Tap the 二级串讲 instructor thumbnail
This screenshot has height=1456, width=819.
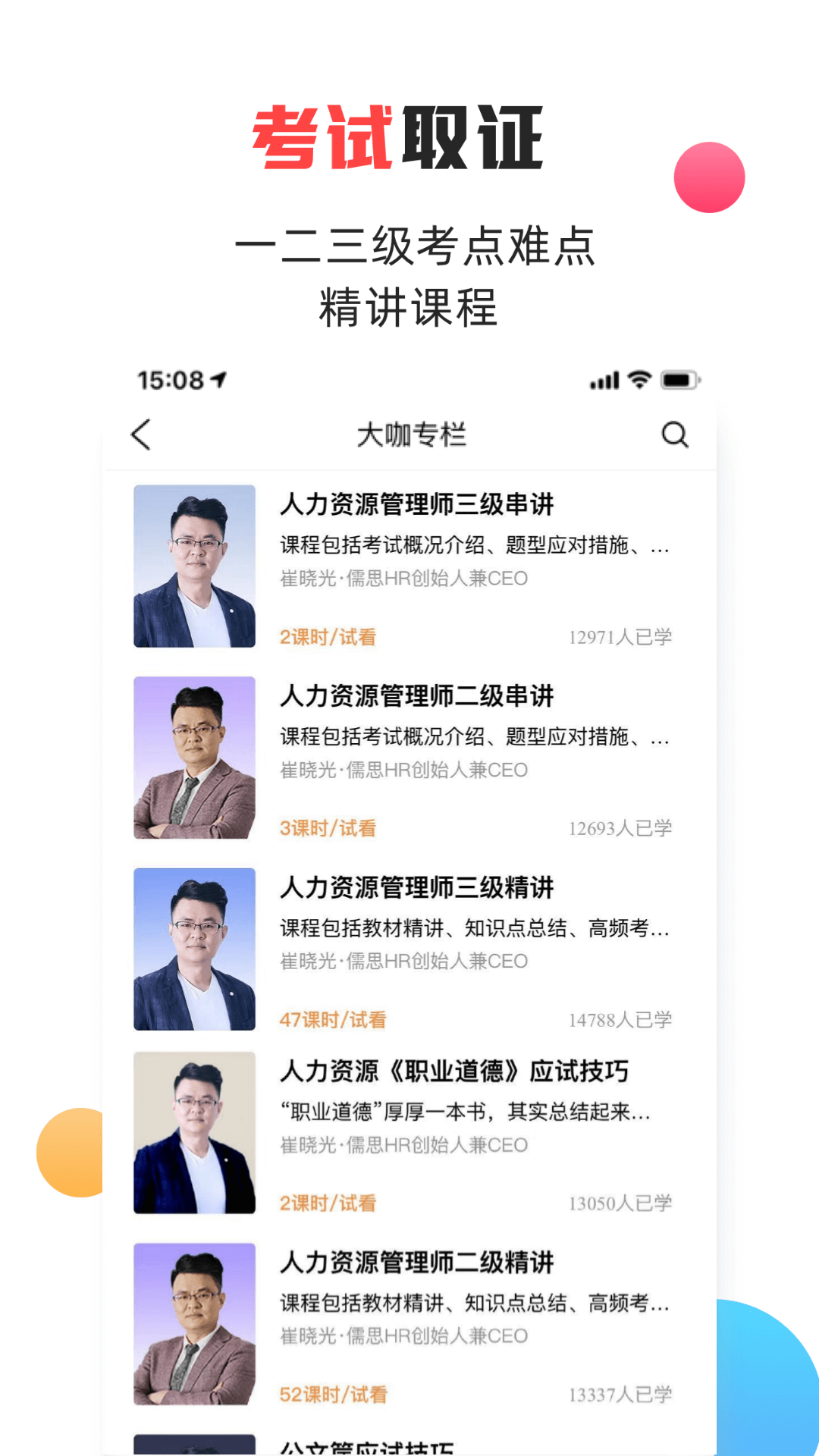click(194, 756)
